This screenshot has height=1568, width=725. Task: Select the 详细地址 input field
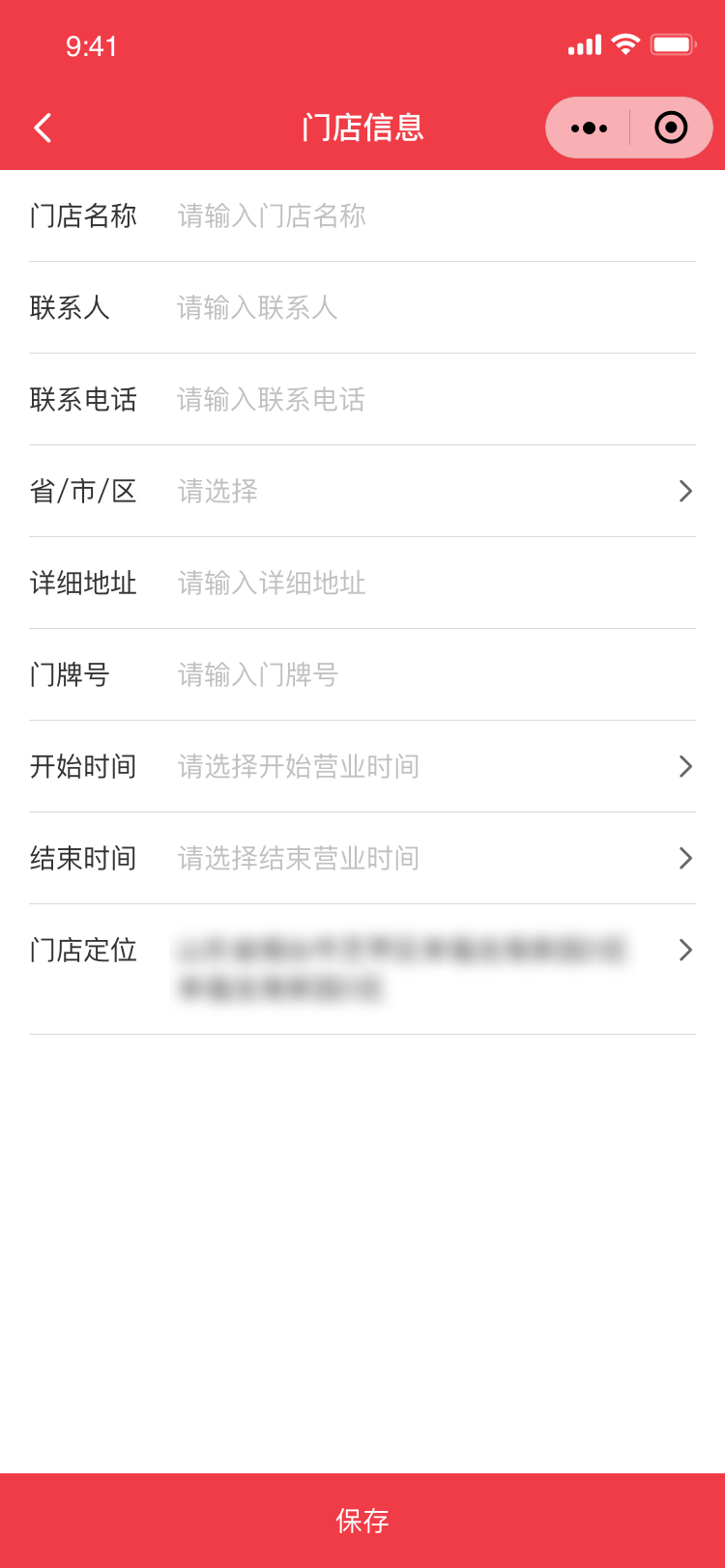point(425,583)
